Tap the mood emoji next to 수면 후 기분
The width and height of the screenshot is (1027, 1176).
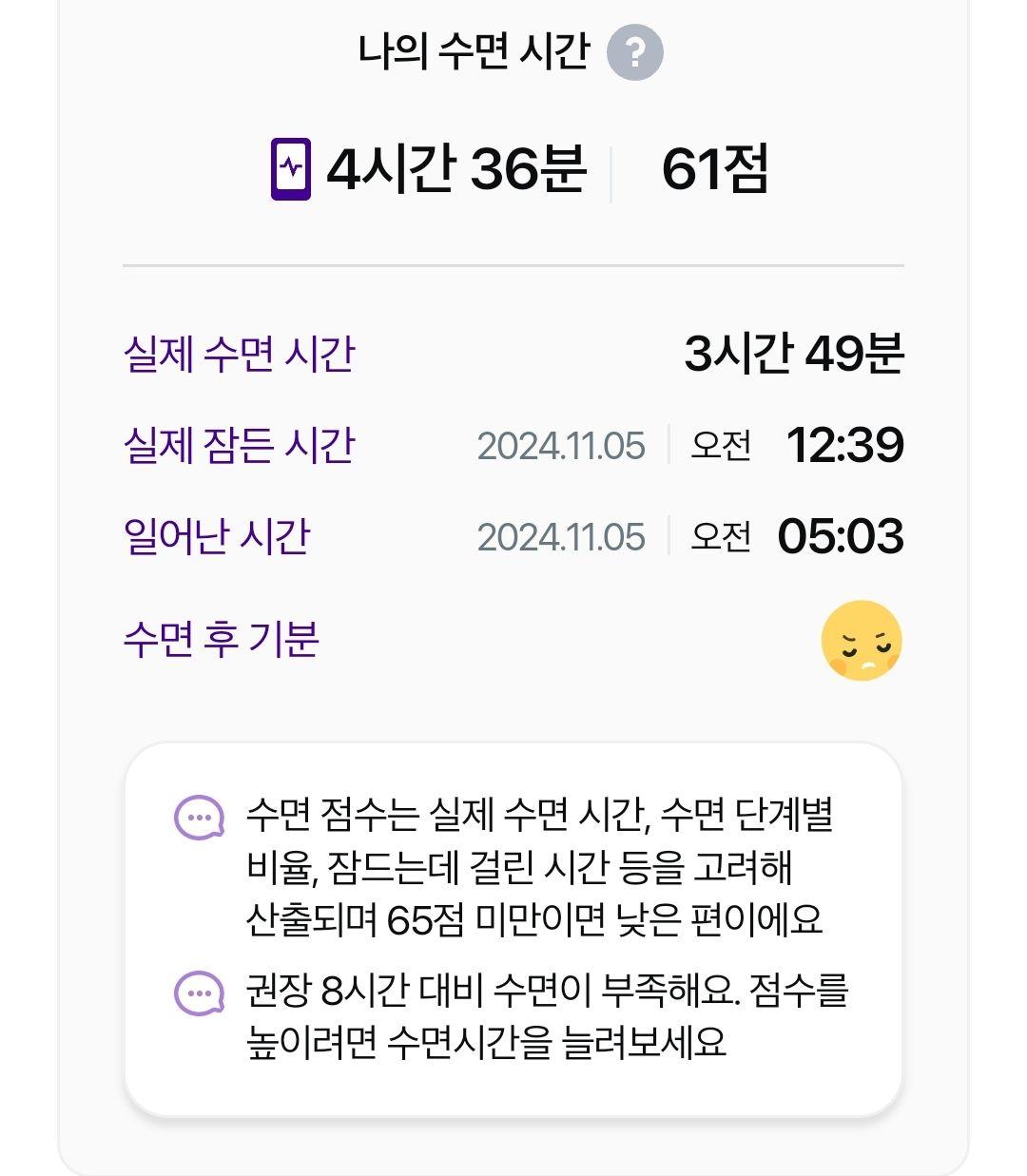pos(862,640)
